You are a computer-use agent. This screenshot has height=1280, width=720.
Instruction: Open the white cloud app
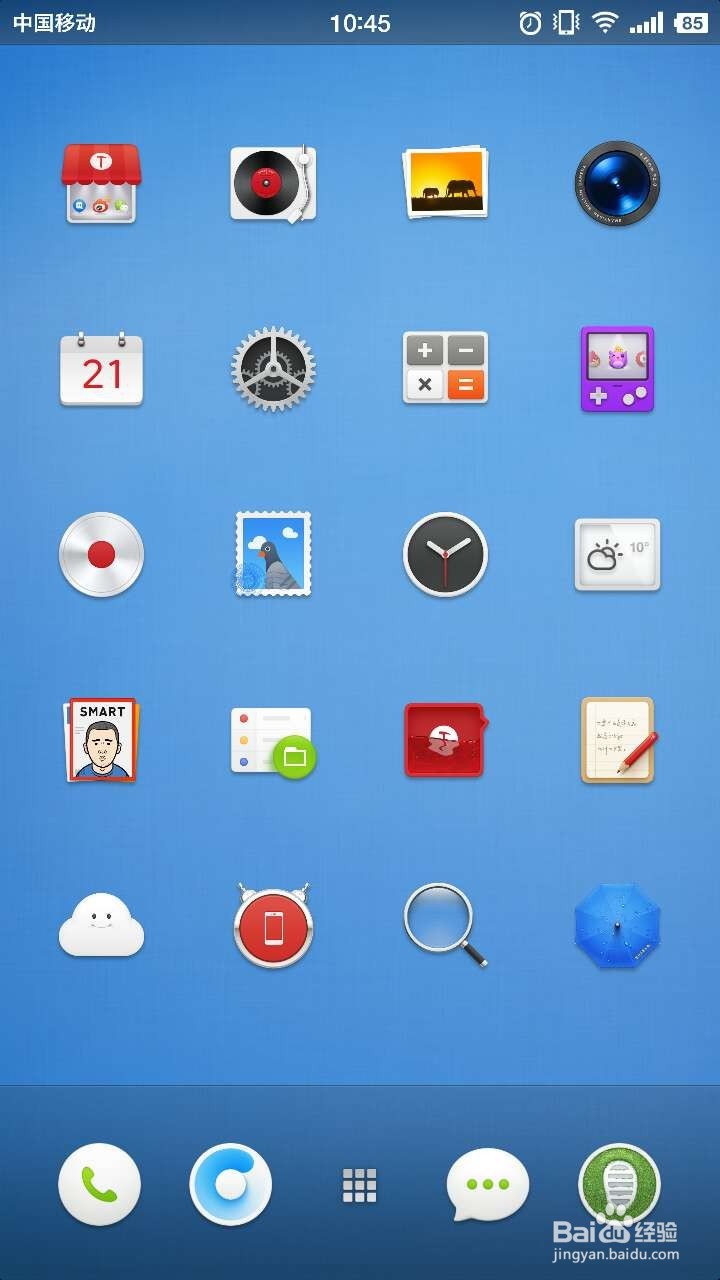[101, 925]
